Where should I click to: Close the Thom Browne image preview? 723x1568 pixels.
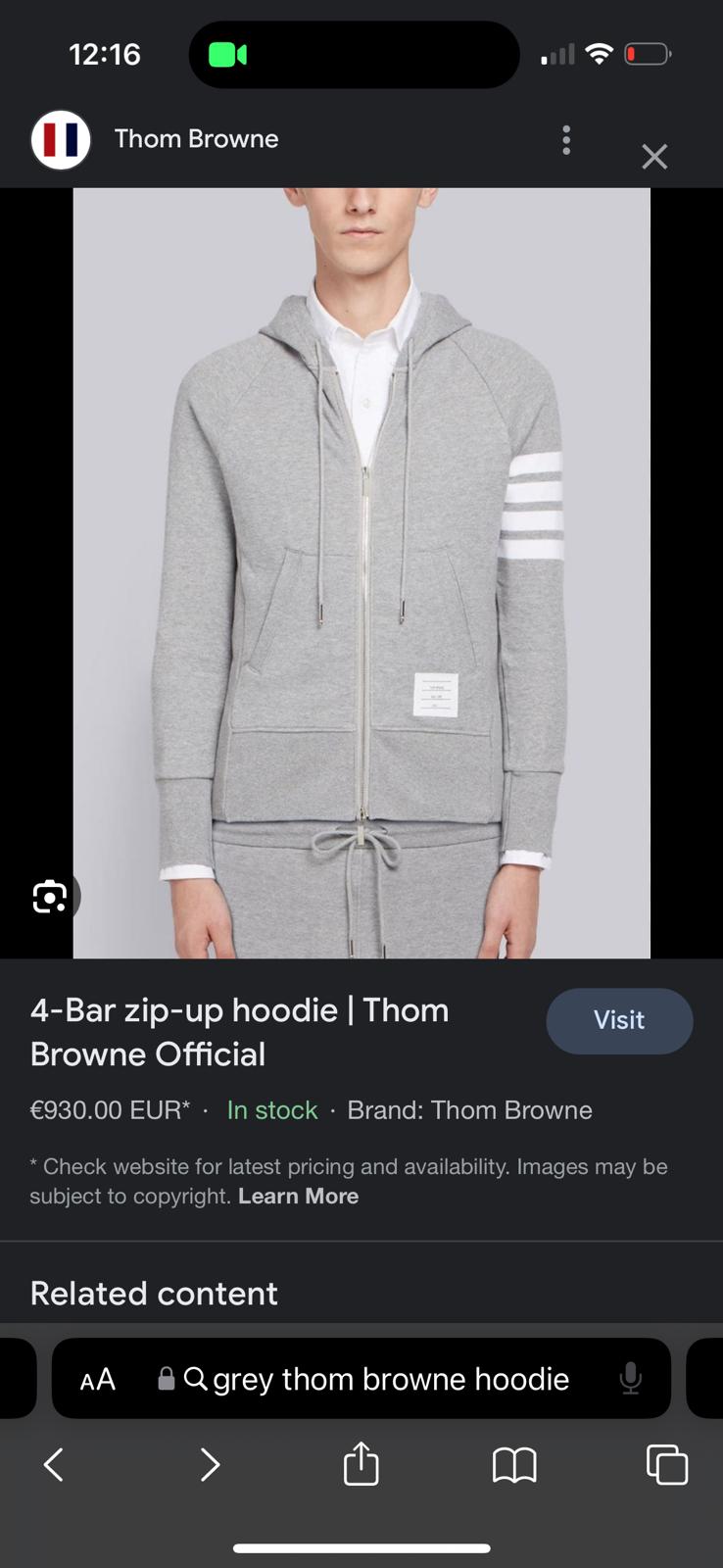click(654, 157)
